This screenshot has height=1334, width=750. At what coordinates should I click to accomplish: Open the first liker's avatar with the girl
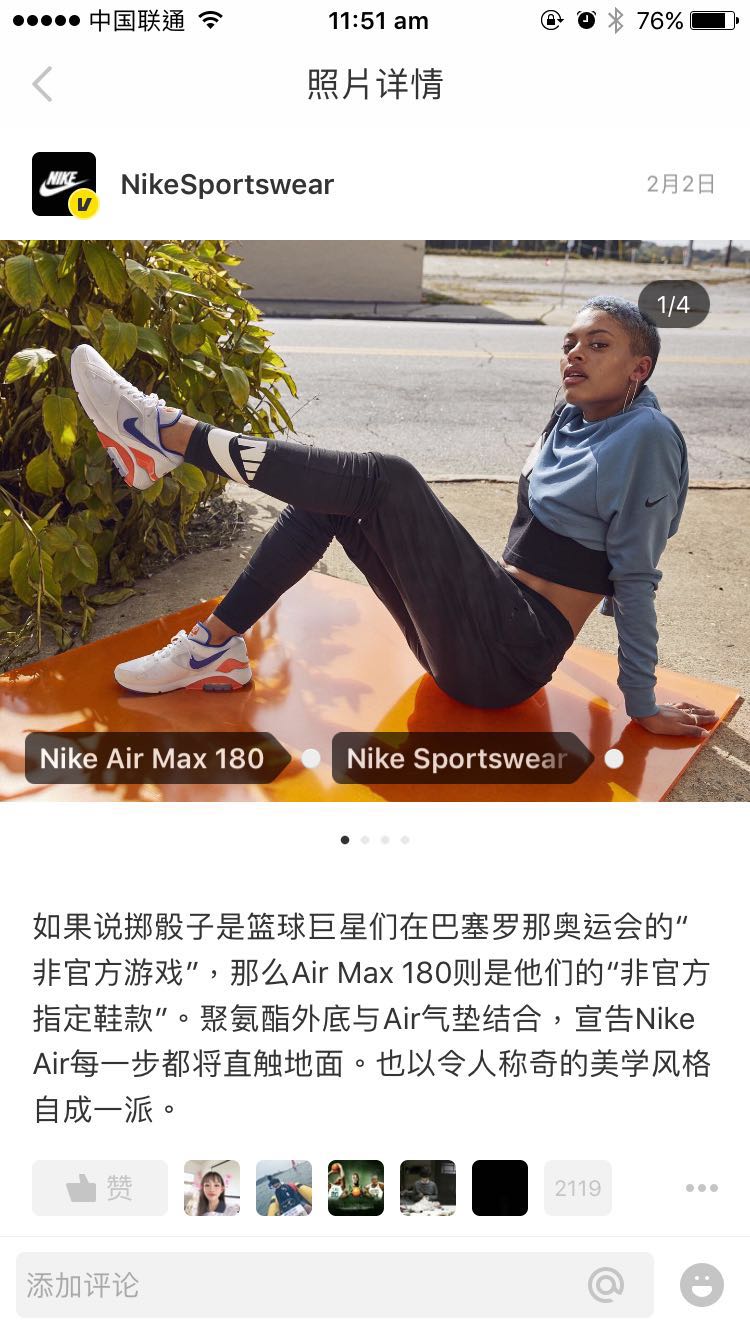pyautogui.click(x=212, y=1188)
